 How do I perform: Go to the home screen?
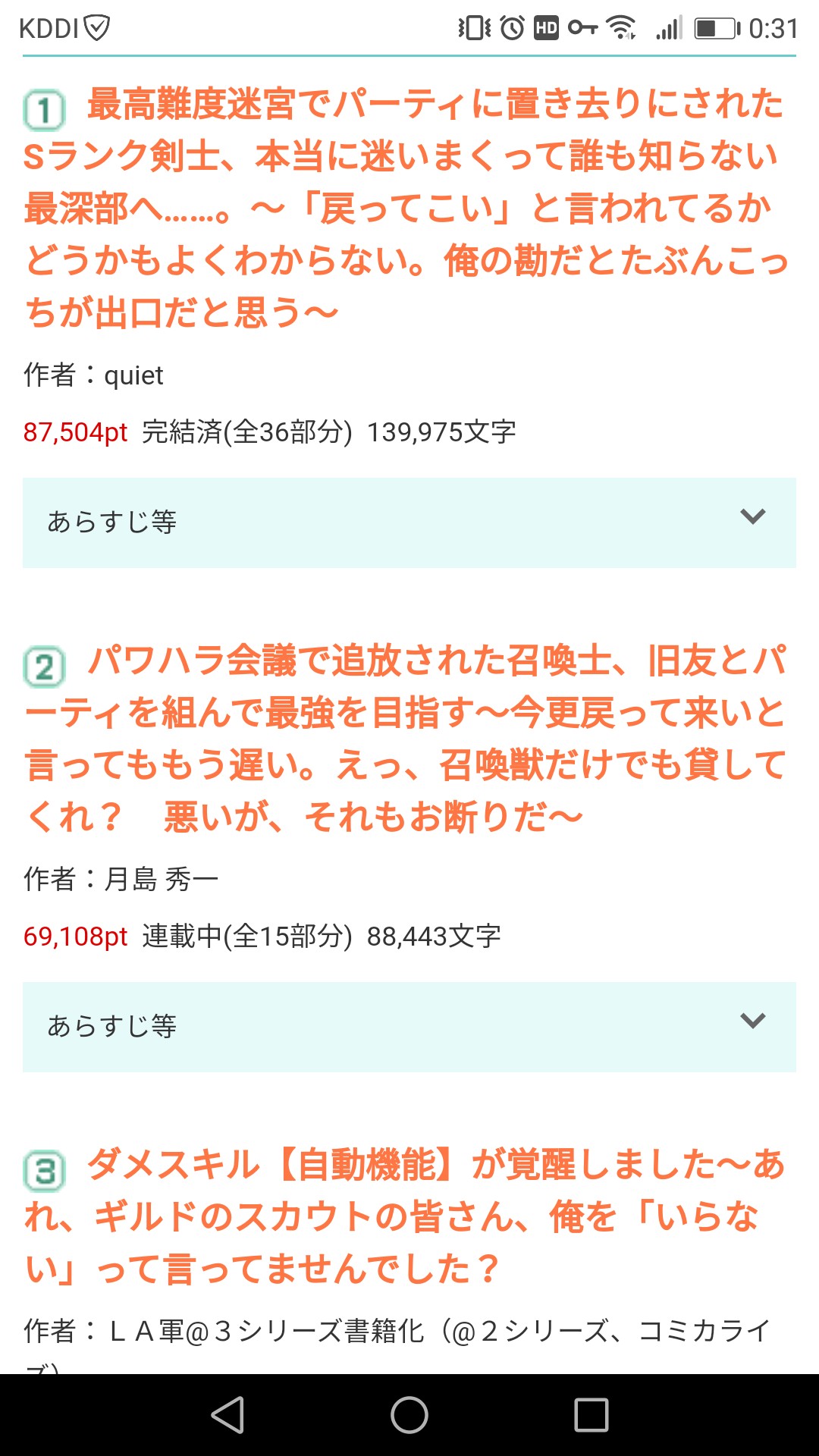pos(409,1415)
